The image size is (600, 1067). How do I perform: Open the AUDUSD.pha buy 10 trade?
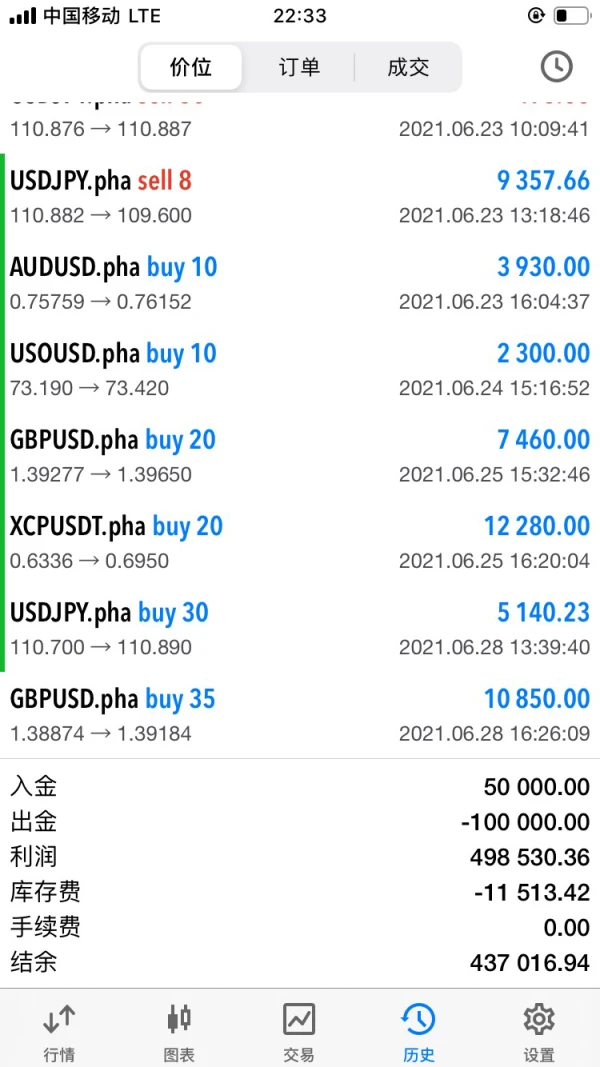[x=300, y=283]
